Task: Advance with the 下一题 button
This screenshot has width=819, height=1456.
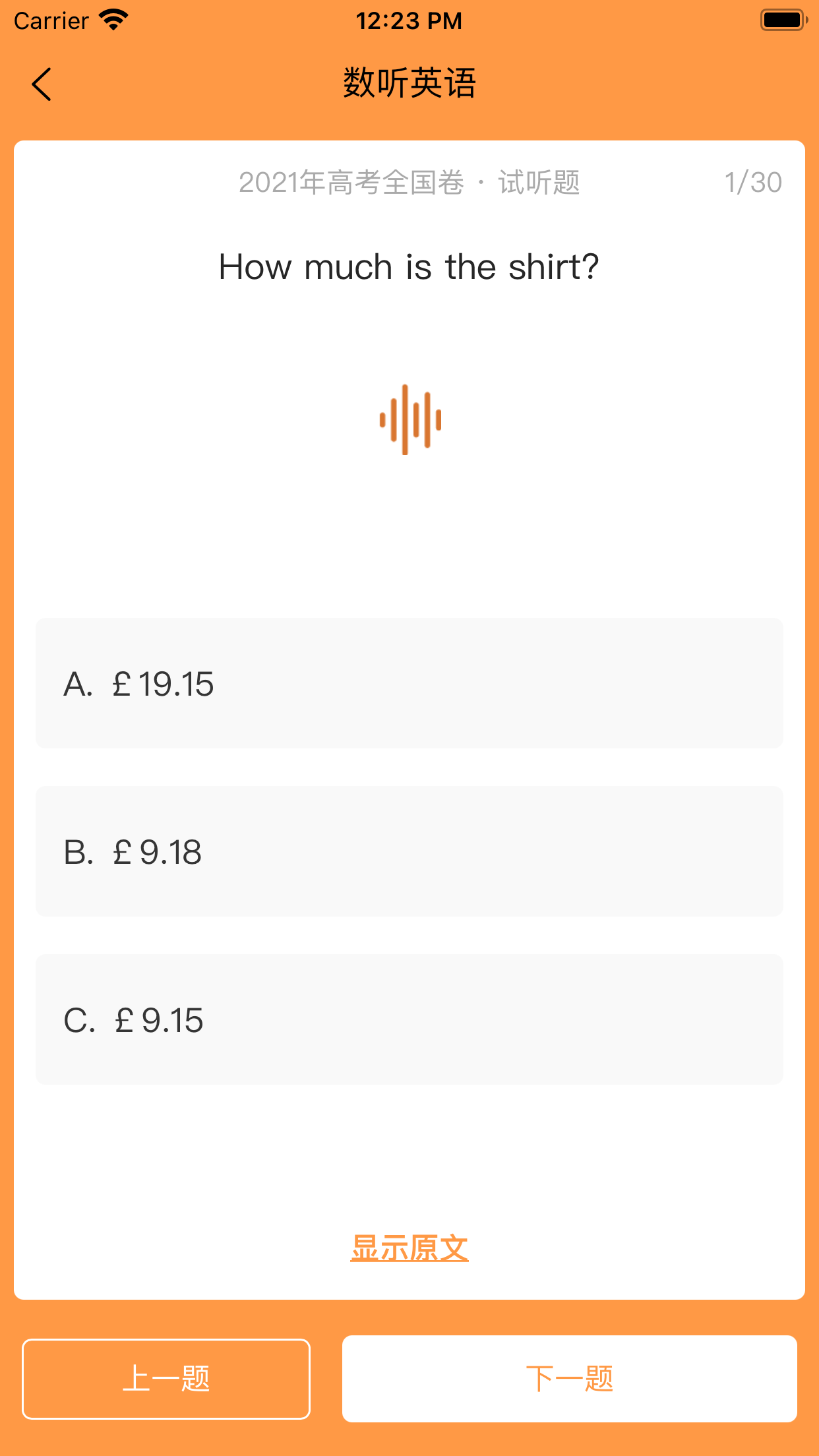Action: pyautogui.click(x=571, y=1379)
